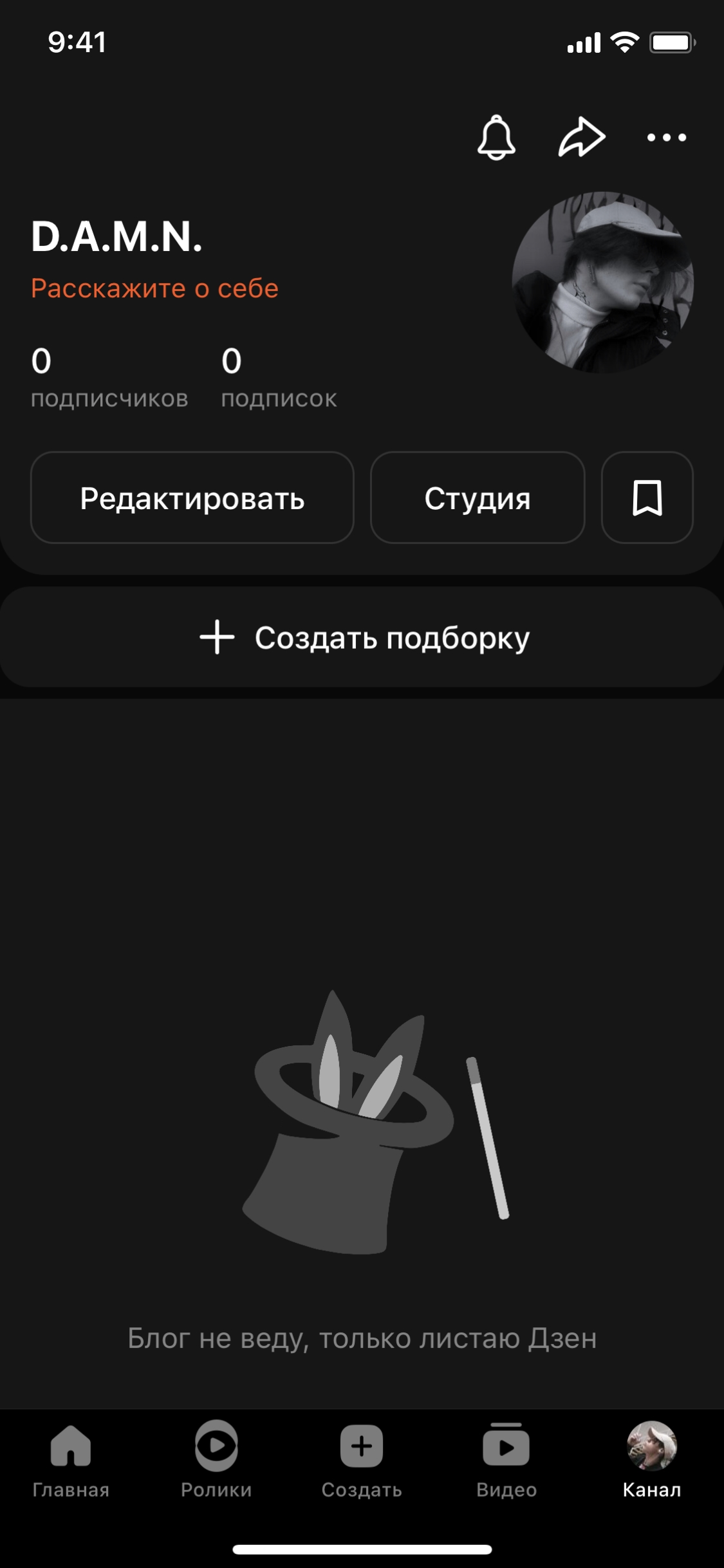Open the notifications bell
This screenshot has height=1568, width=724.
tap(496, 137)
